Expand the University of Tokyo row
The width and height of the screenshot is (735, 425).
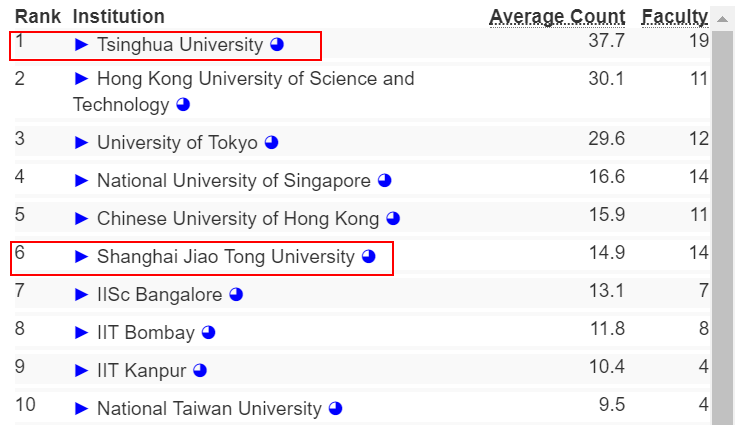point(82,143)
